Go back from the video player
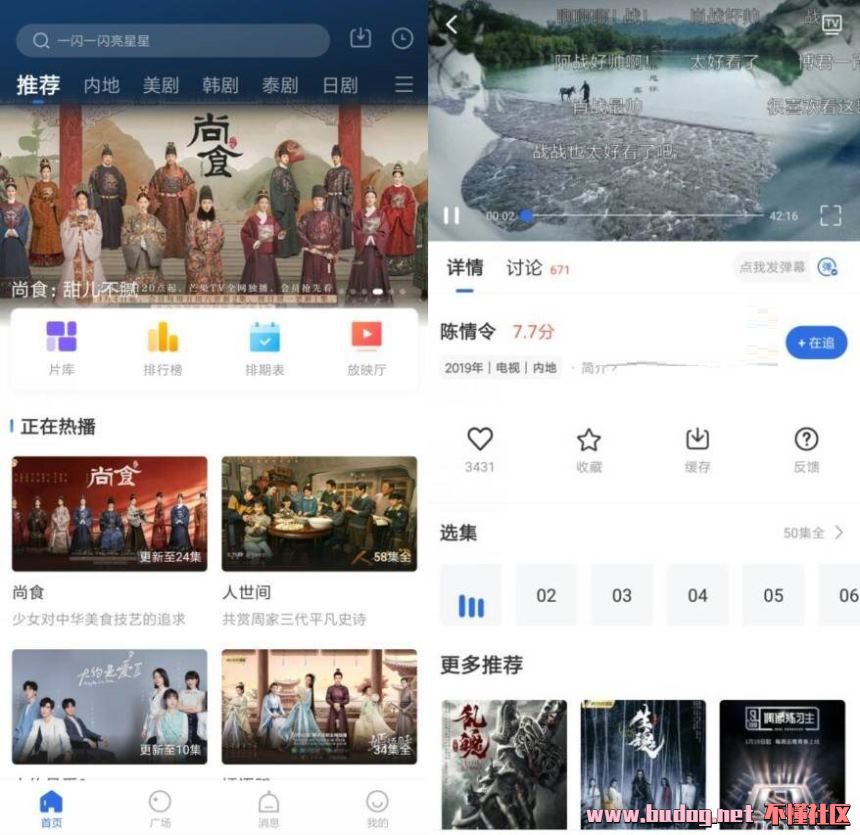The height and width of the screenshot is (835, 860). pyautogui.click(x=451, y=24)
